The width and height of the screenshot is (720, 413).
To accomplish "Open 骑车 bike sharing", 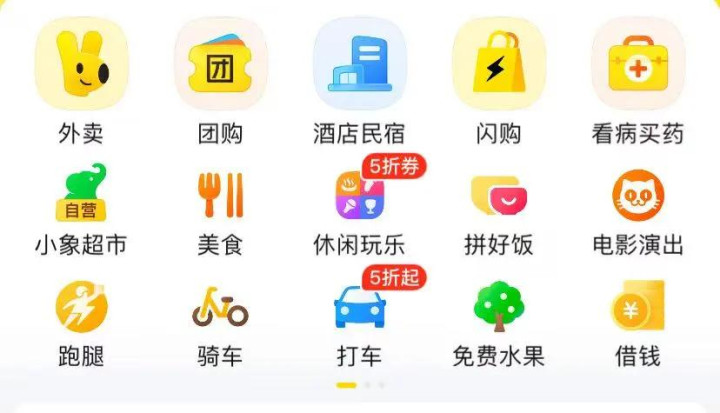I will 220,306.
